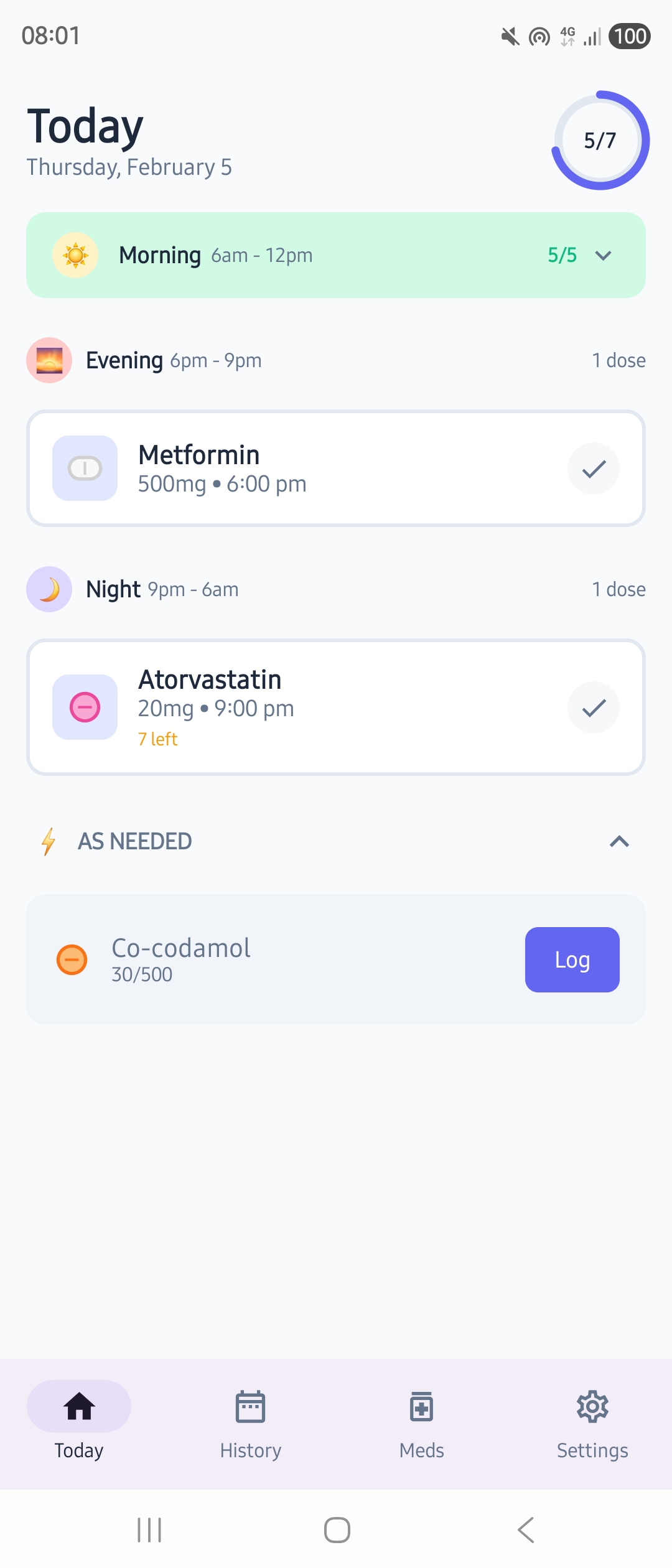Check off the Atorvastatin 9:00 pm dose
This screenshot has height=1568, width=672.
point(594,707)
